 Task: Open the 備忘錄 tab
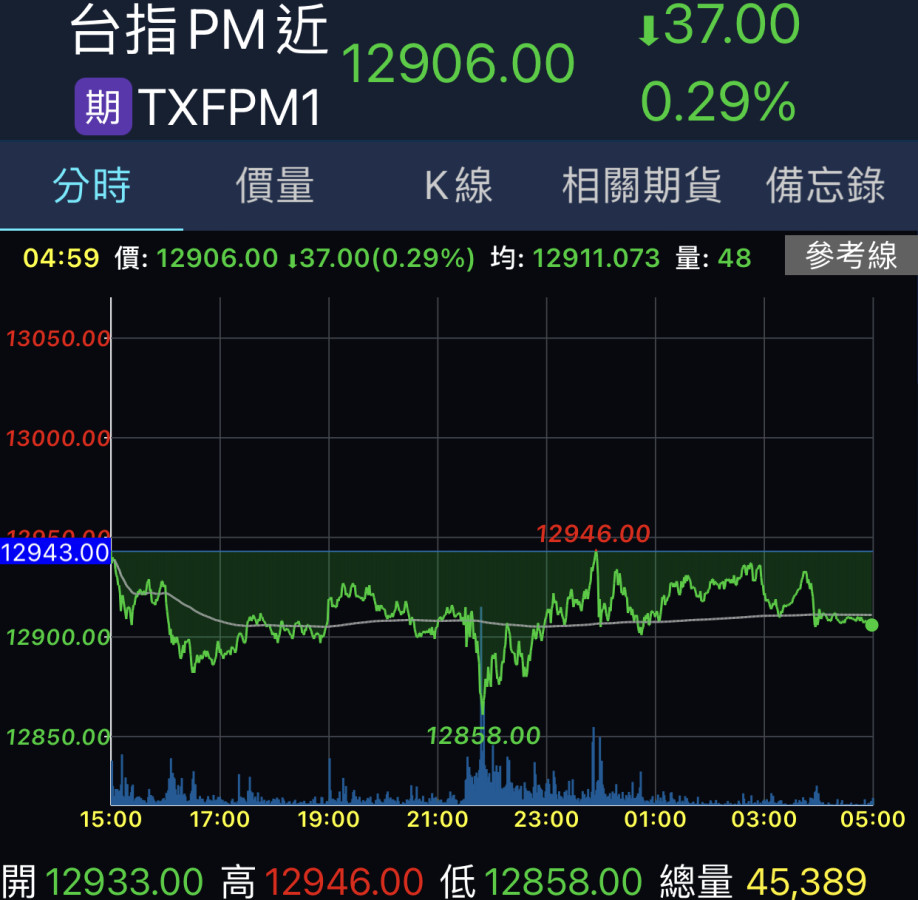826,186
